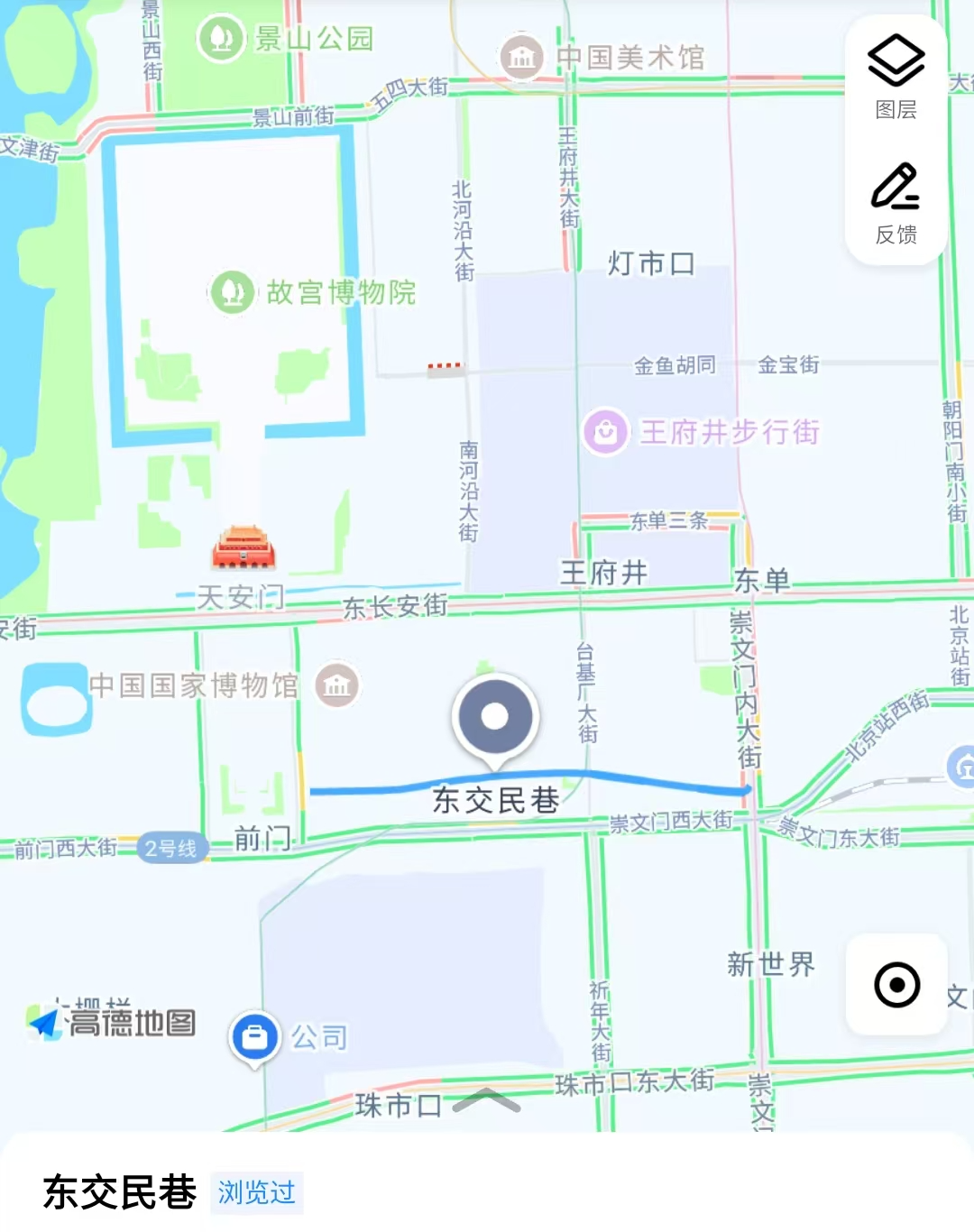This screenshot has width=974, height=1232.
Task: Recenter map on current location
Action: pos(896,984)
